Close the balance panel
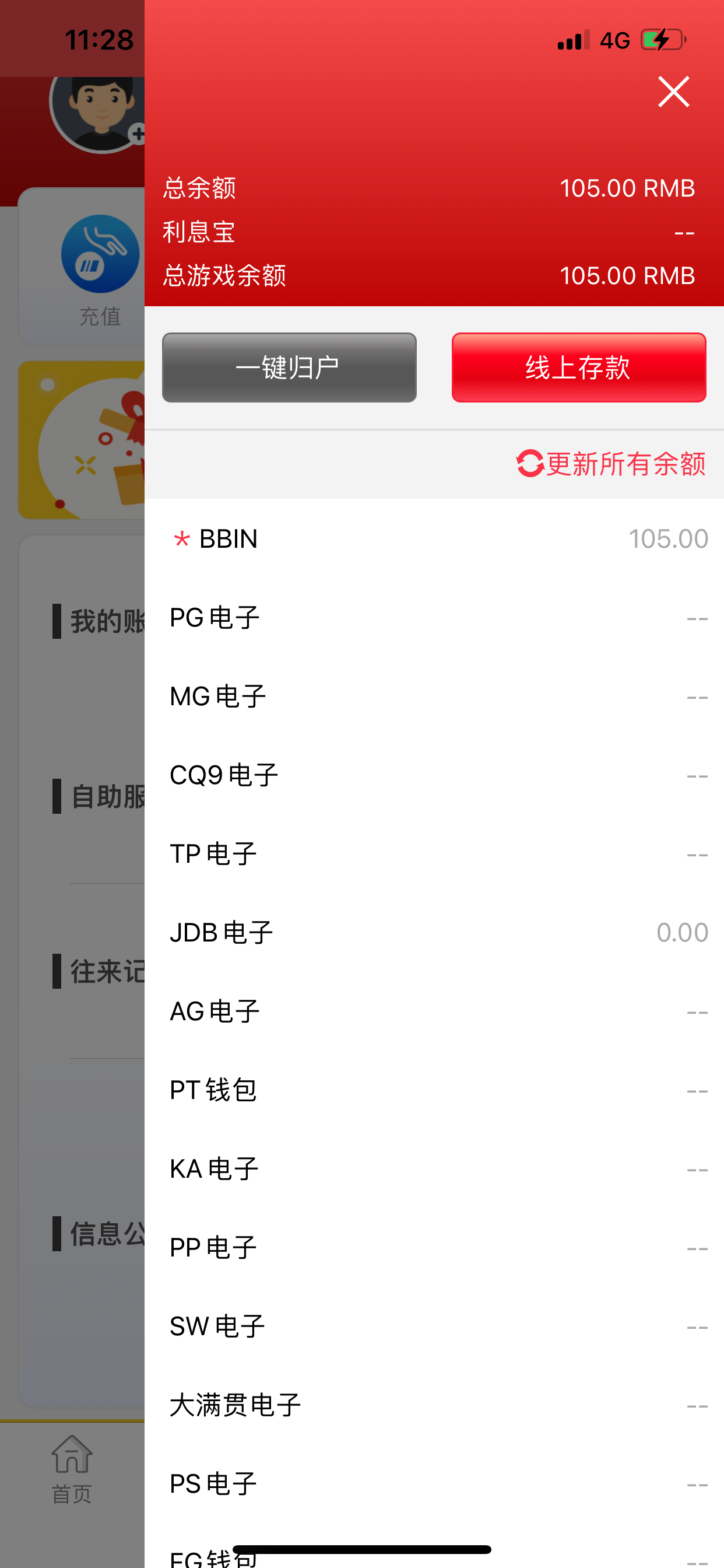Screen dimensions: 724x1568 [x=673, y=92]
